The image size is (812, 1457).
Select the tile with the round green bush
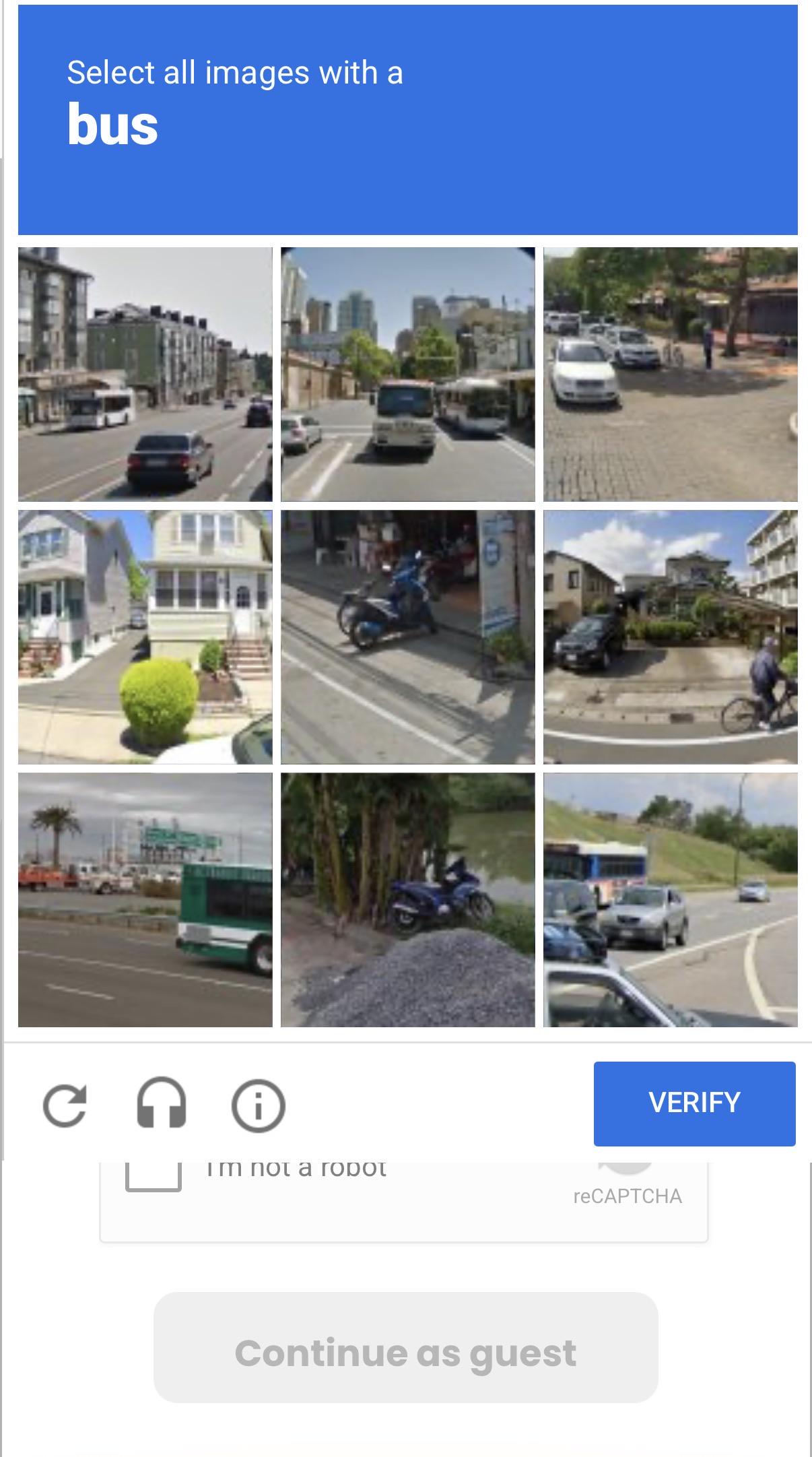coord(145,637)
